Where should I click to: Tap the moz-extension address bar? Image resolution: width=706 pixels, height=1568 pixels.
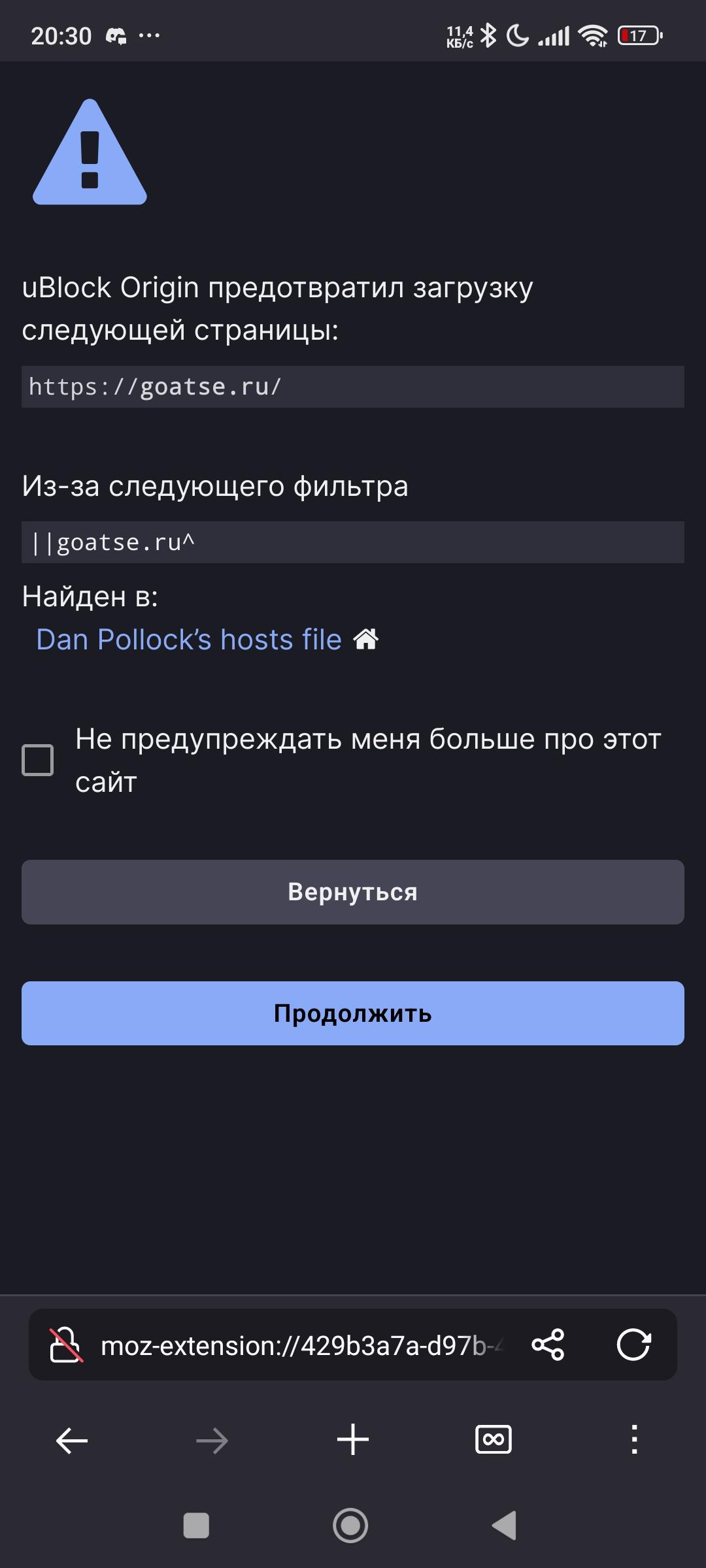(302, 1345)
